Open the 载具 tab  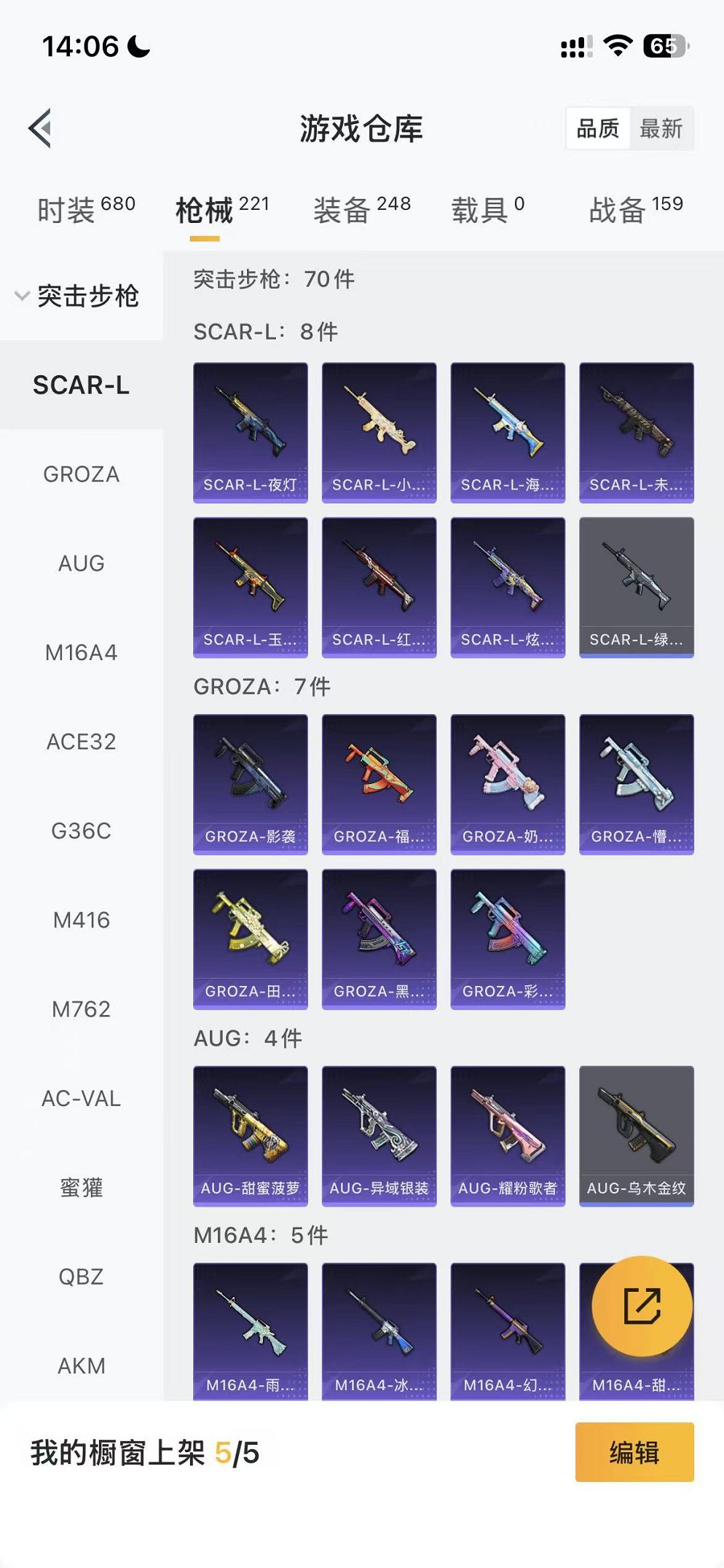(x=487, y=210)
